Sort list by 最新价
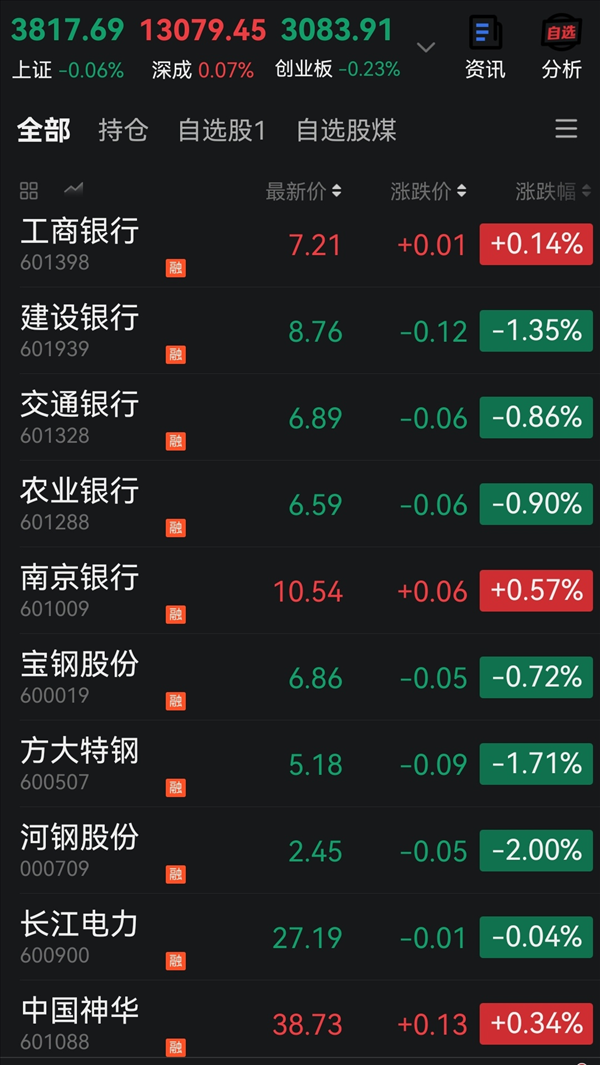The image size is (600, 1065). 303,192
